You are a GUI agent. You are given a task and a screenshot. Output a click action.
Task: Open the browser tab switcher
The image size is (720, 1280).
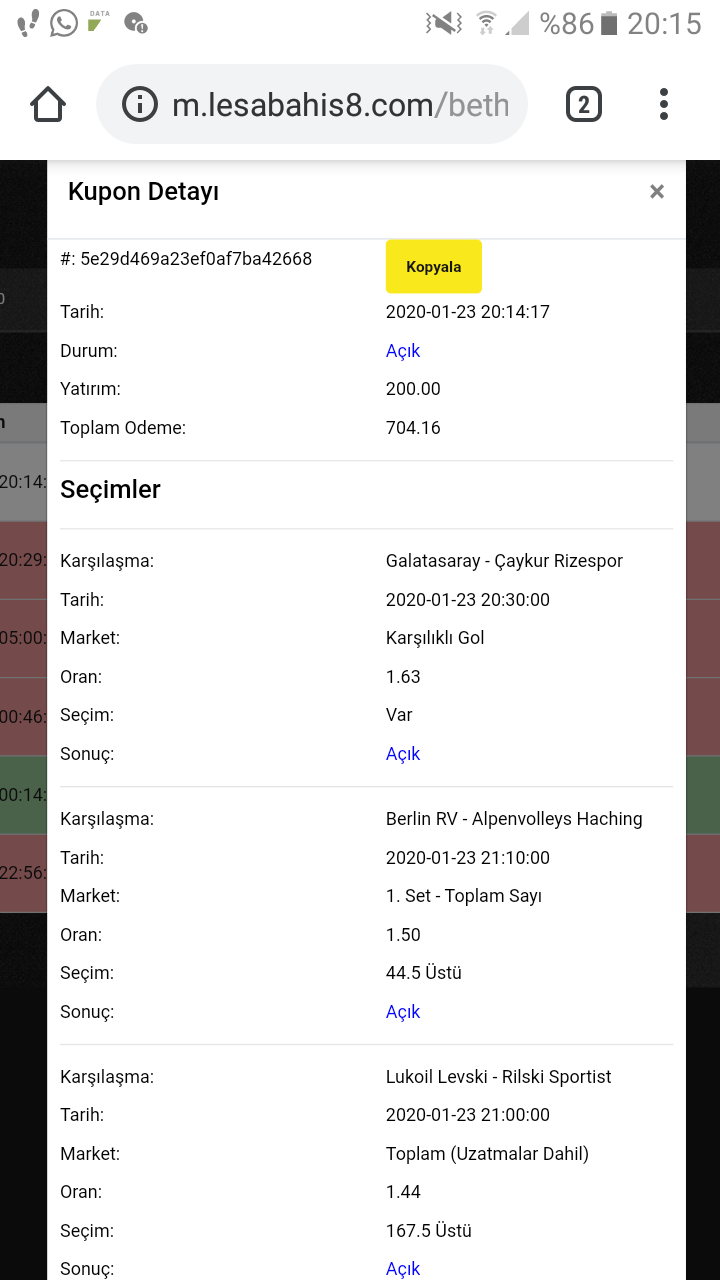[x=584, y=104]
